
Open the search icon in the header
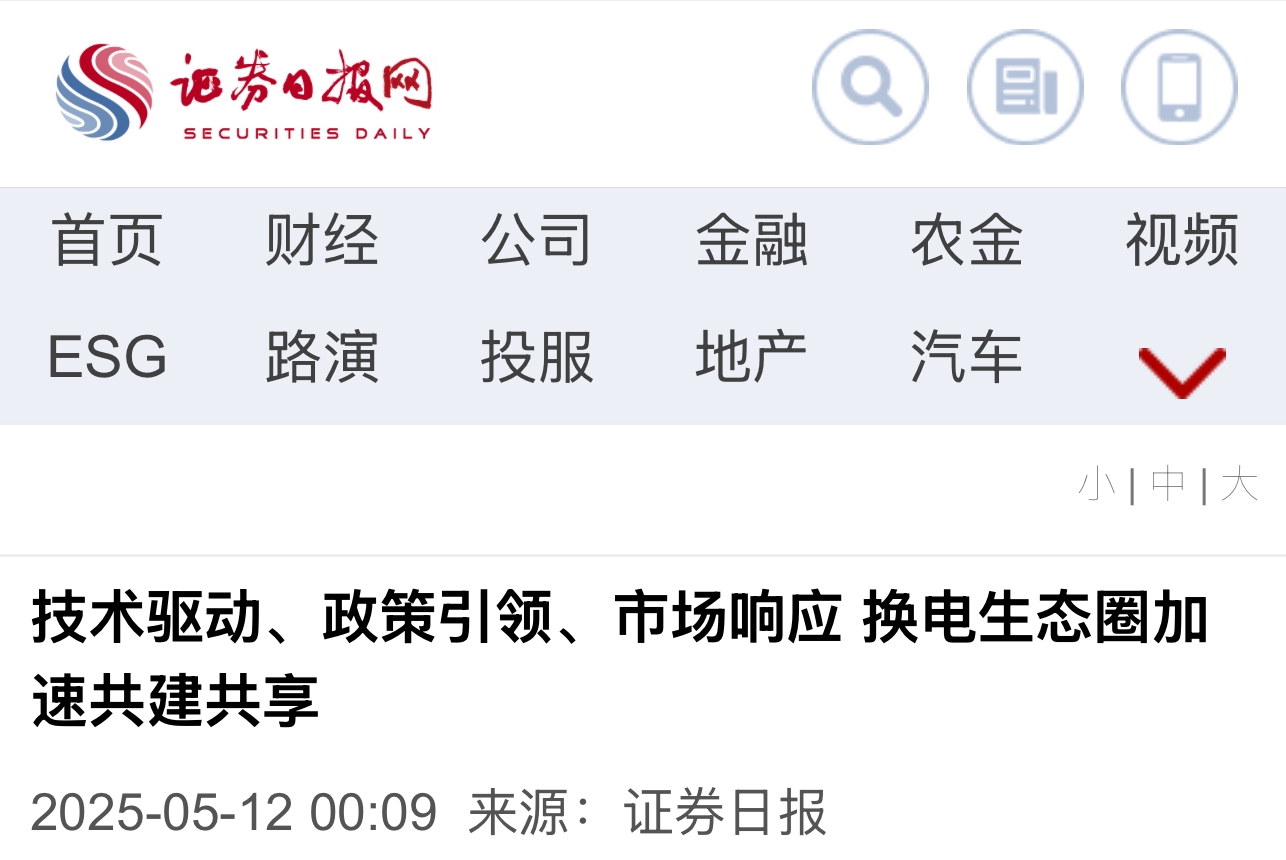(870, 88)
